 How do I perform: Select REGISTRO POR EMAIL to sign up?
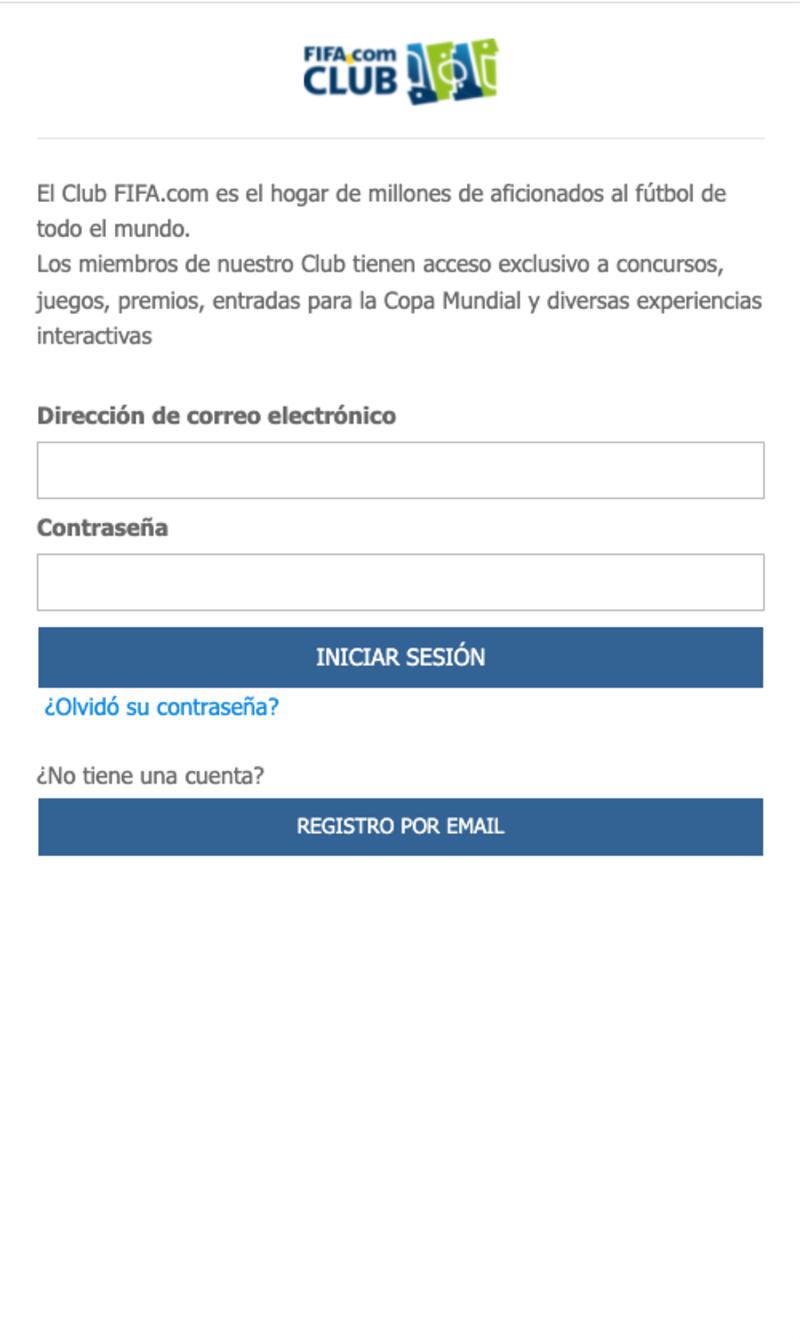coord(400,827)
